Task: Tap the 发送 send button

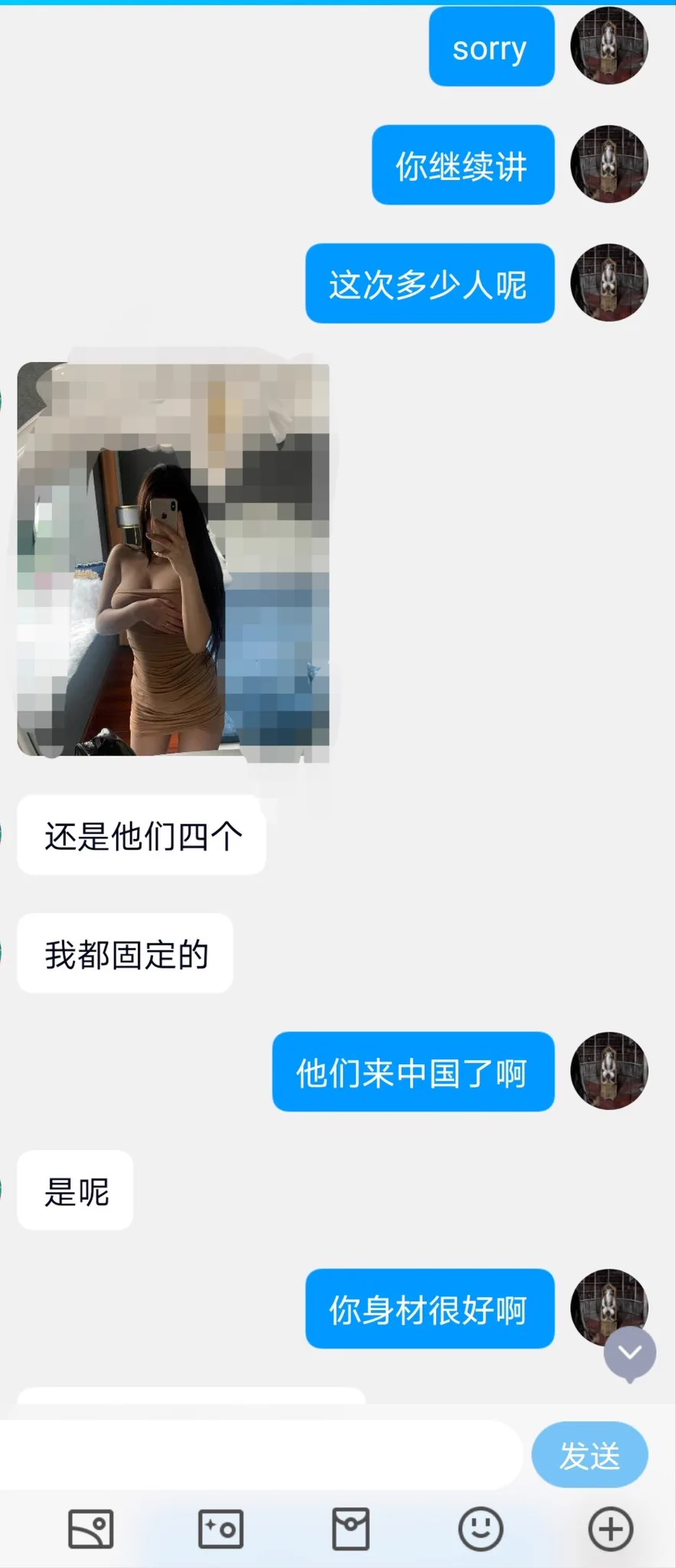Action: [x=589, y=1455]
